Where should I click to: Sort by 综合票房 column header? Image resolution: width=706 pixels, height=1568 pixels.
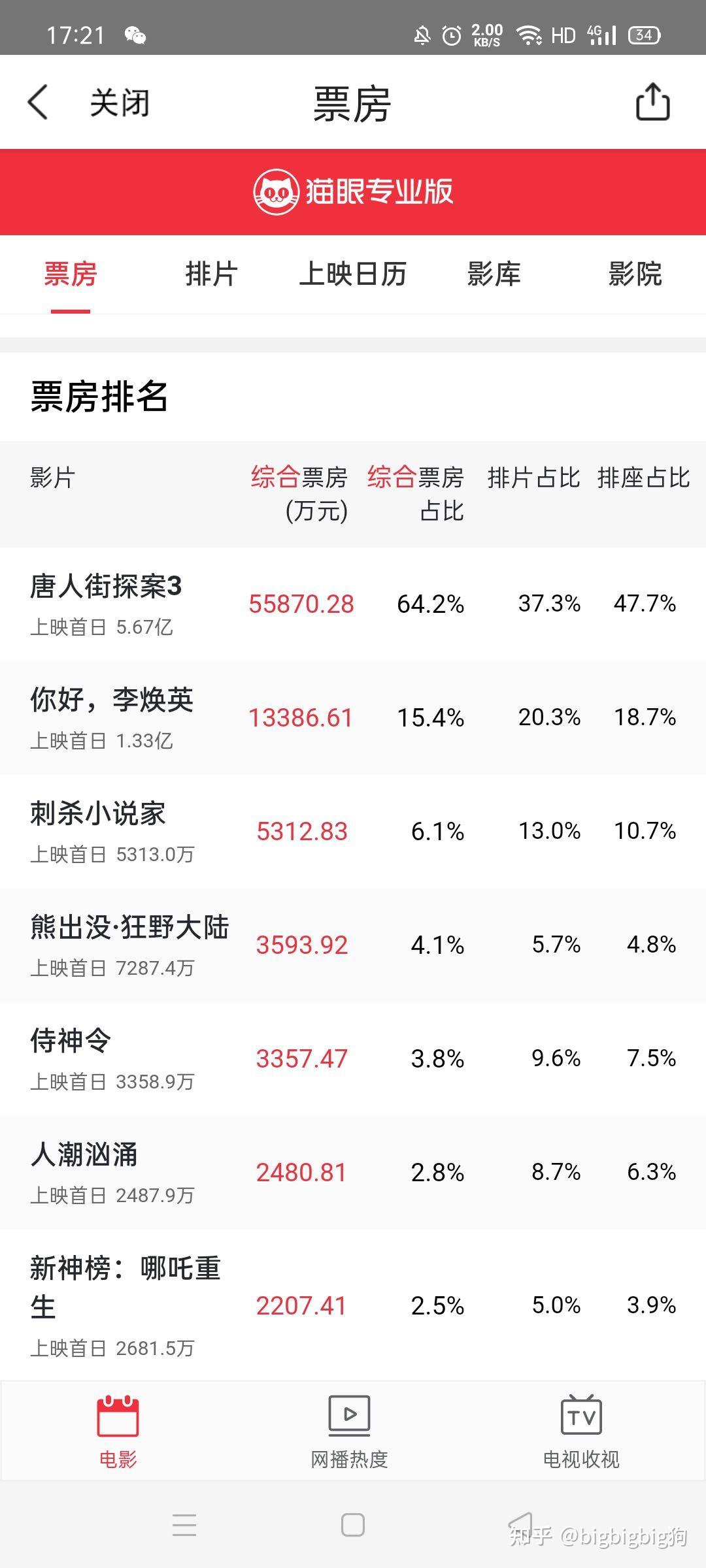301,495
